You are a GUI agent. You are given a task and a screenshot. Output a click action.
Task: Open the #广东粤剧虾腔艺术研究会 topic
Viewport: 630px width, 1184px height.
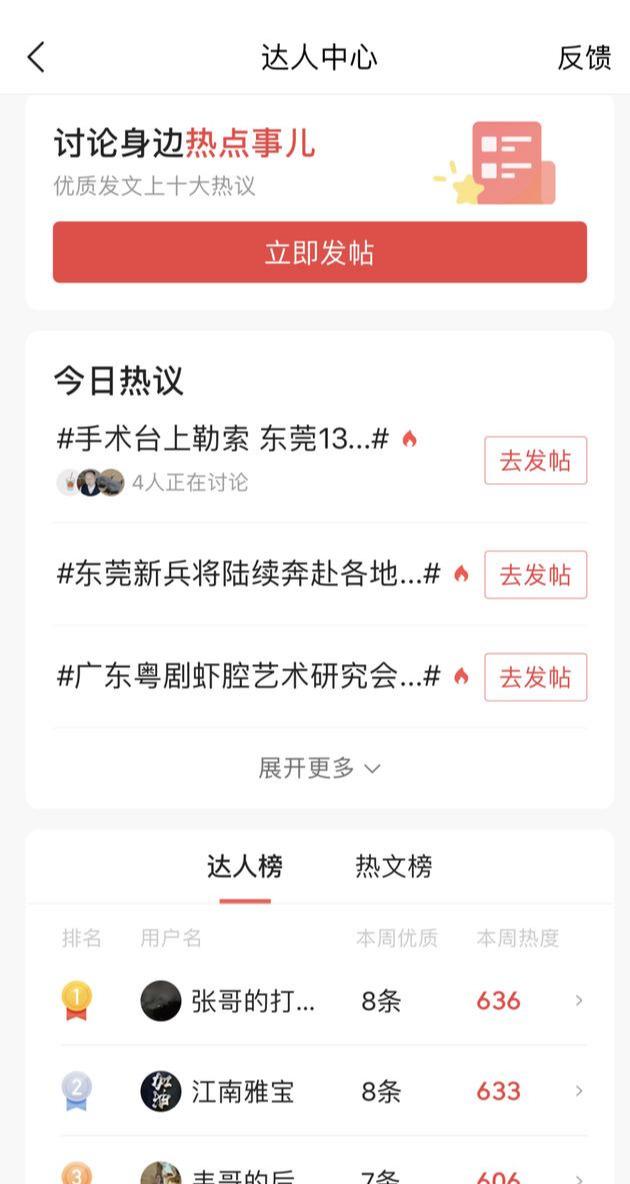coord(248,678)
